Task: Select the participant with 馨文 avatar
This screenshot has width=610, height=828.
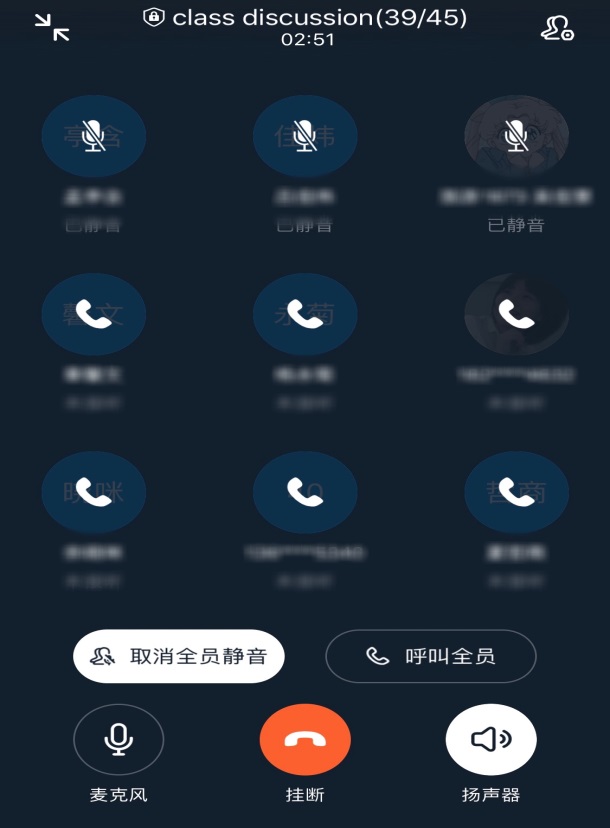Action: coord(93,316)
